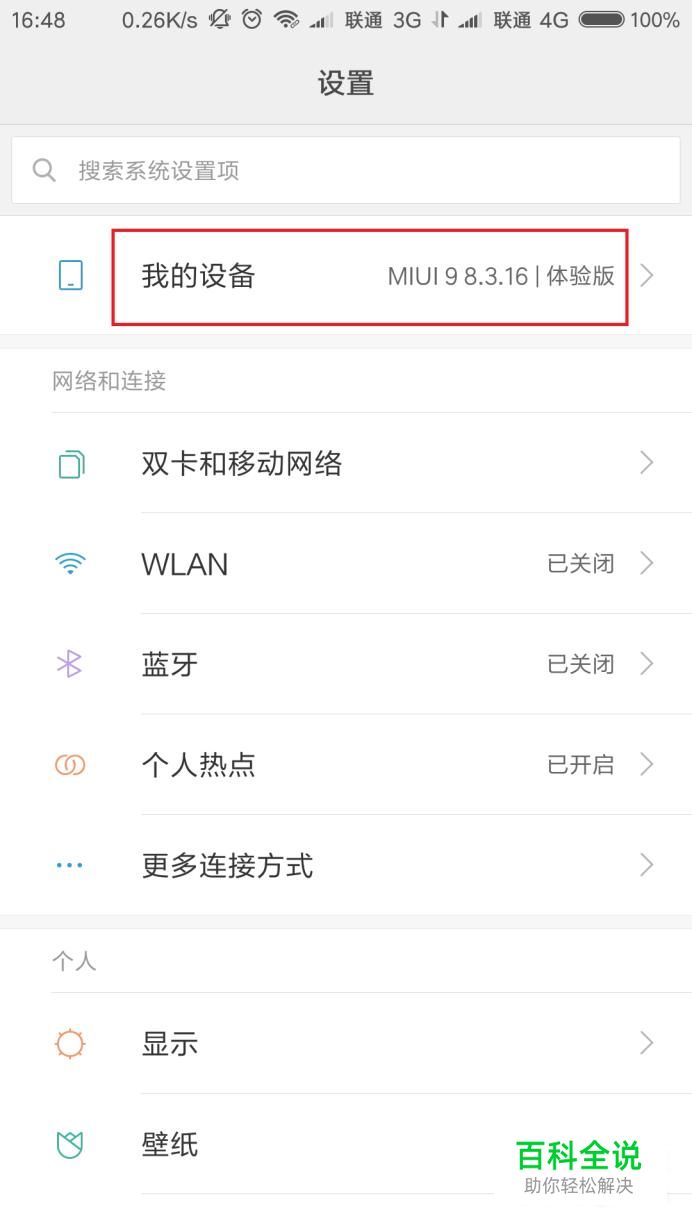Open 个人热点 hotspot settings
692x1230 pixels.
[346, 765]
